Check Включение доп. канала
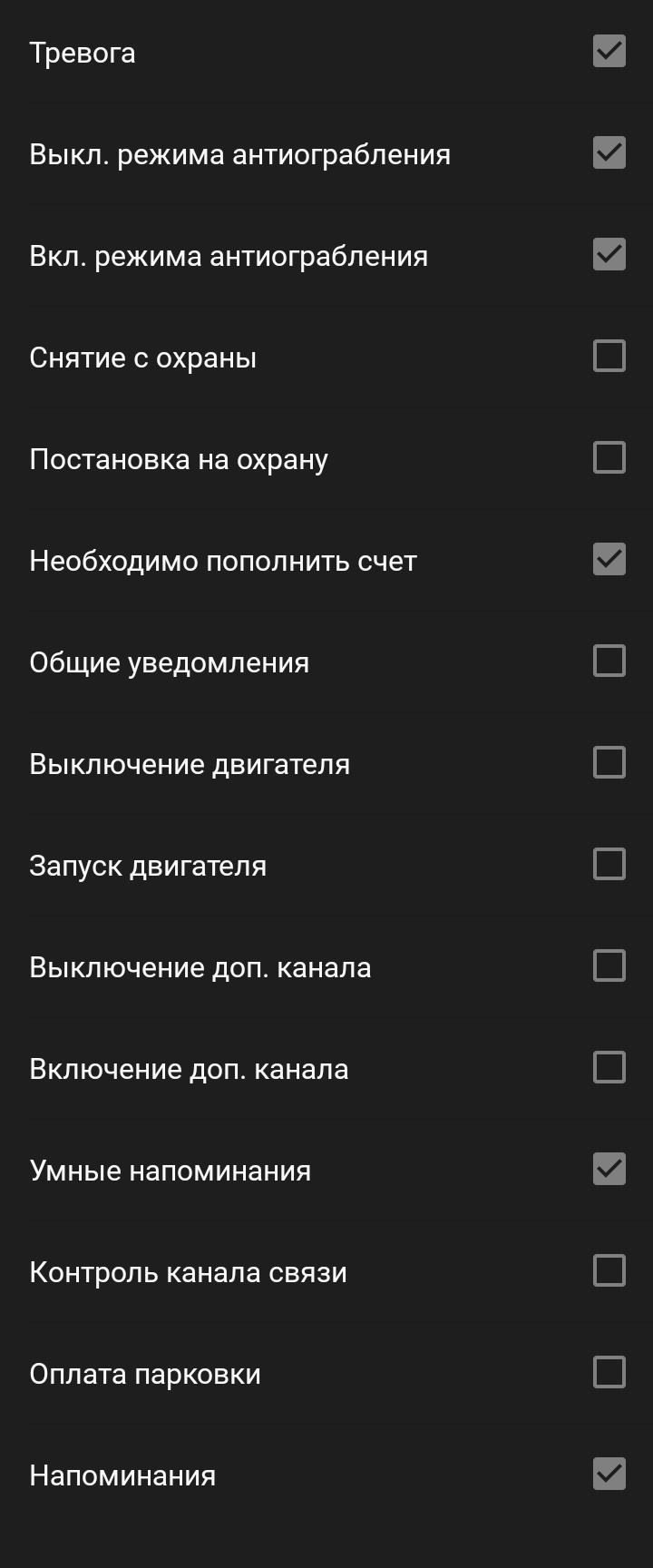 click(x=609, y=1068)
